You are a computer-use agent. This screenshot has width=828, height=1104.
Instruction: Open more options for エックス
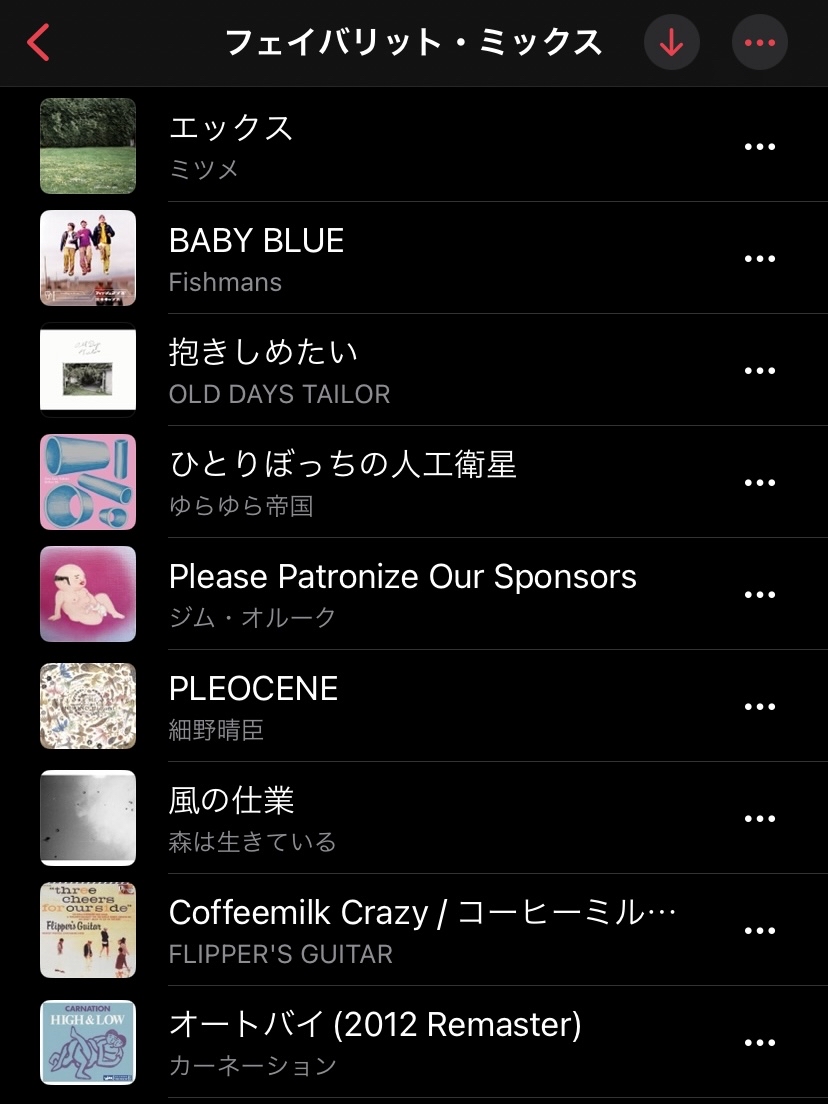click(x=760, y=147)
